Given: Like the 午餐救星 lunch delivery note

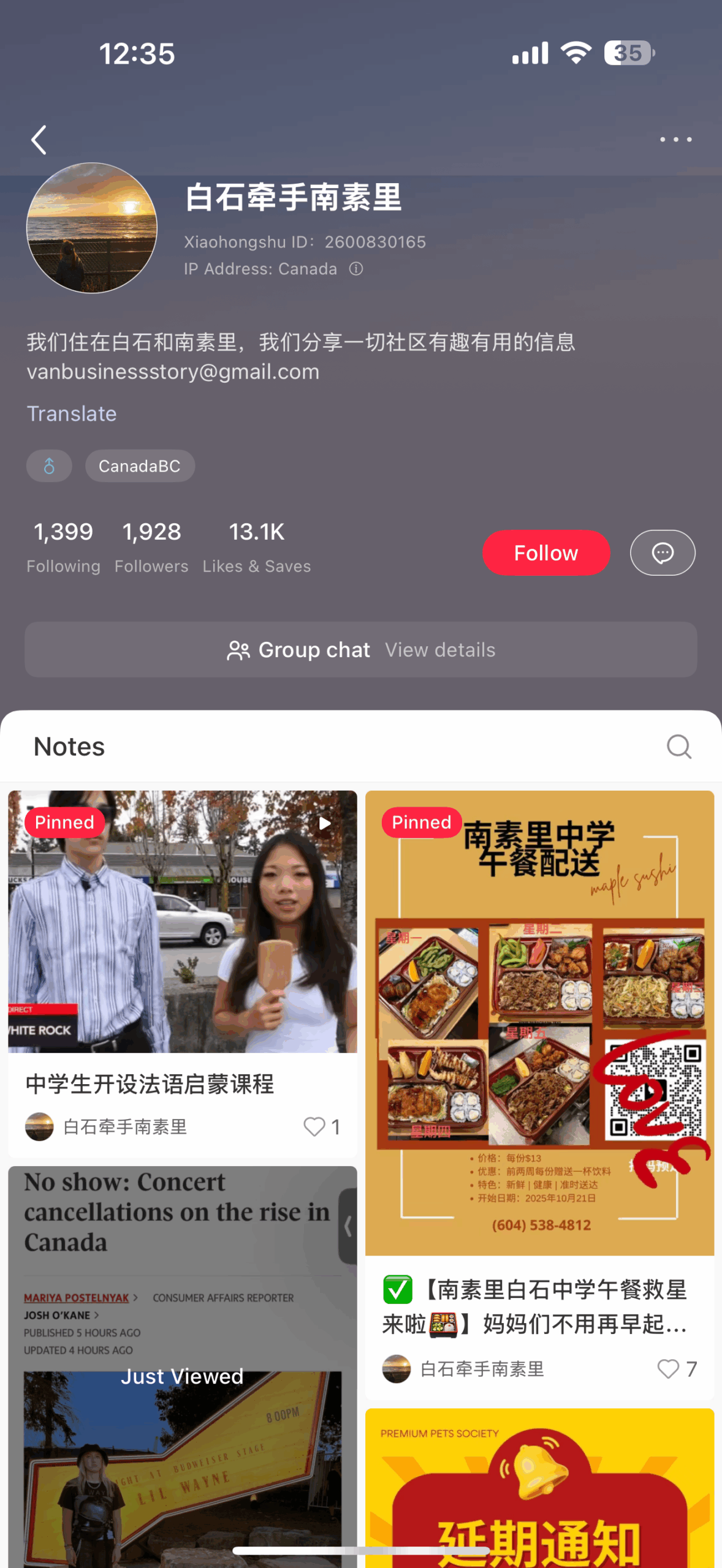Looking at the screenshot, I should [x=668, y=1368].
